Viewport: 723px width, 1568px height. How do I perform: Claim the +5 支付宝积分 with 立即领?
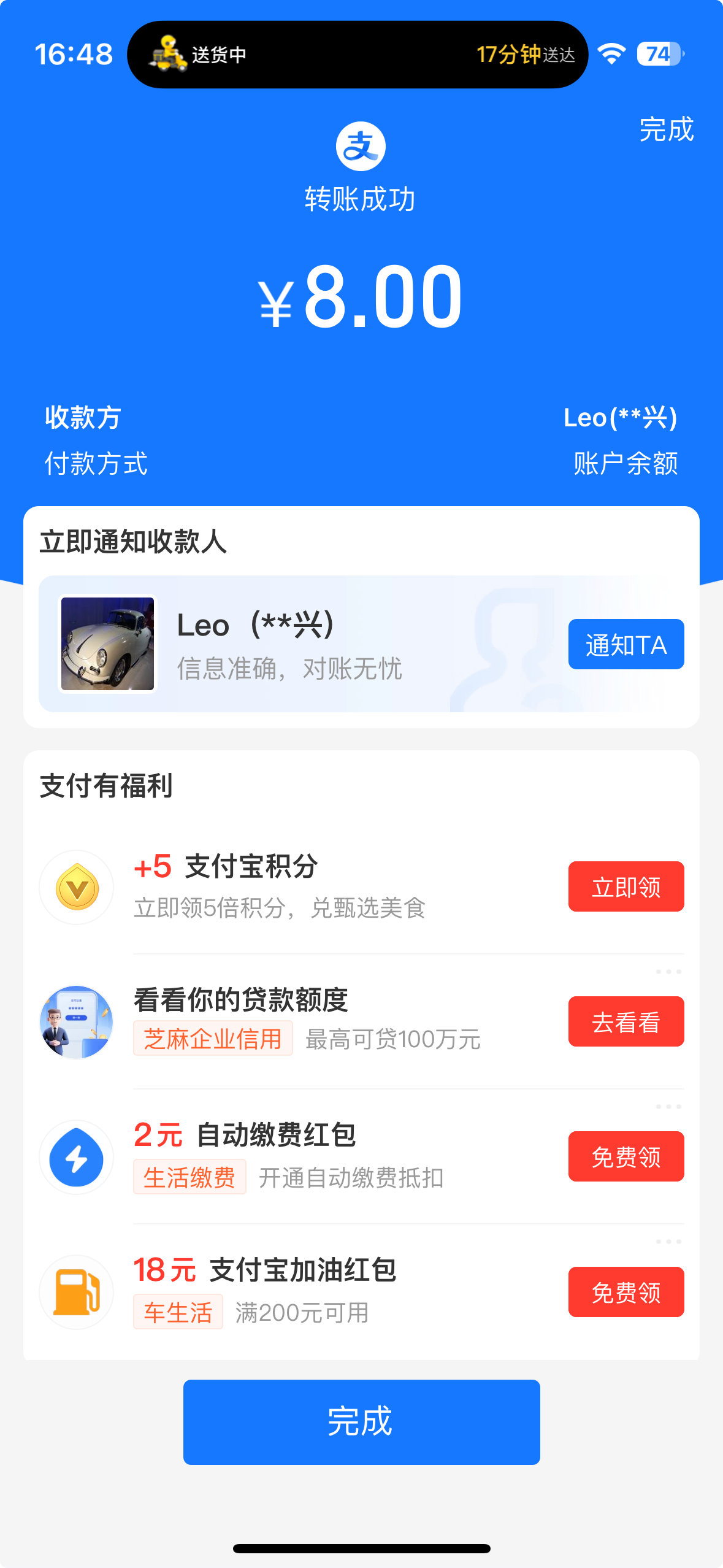click(625, 886)
